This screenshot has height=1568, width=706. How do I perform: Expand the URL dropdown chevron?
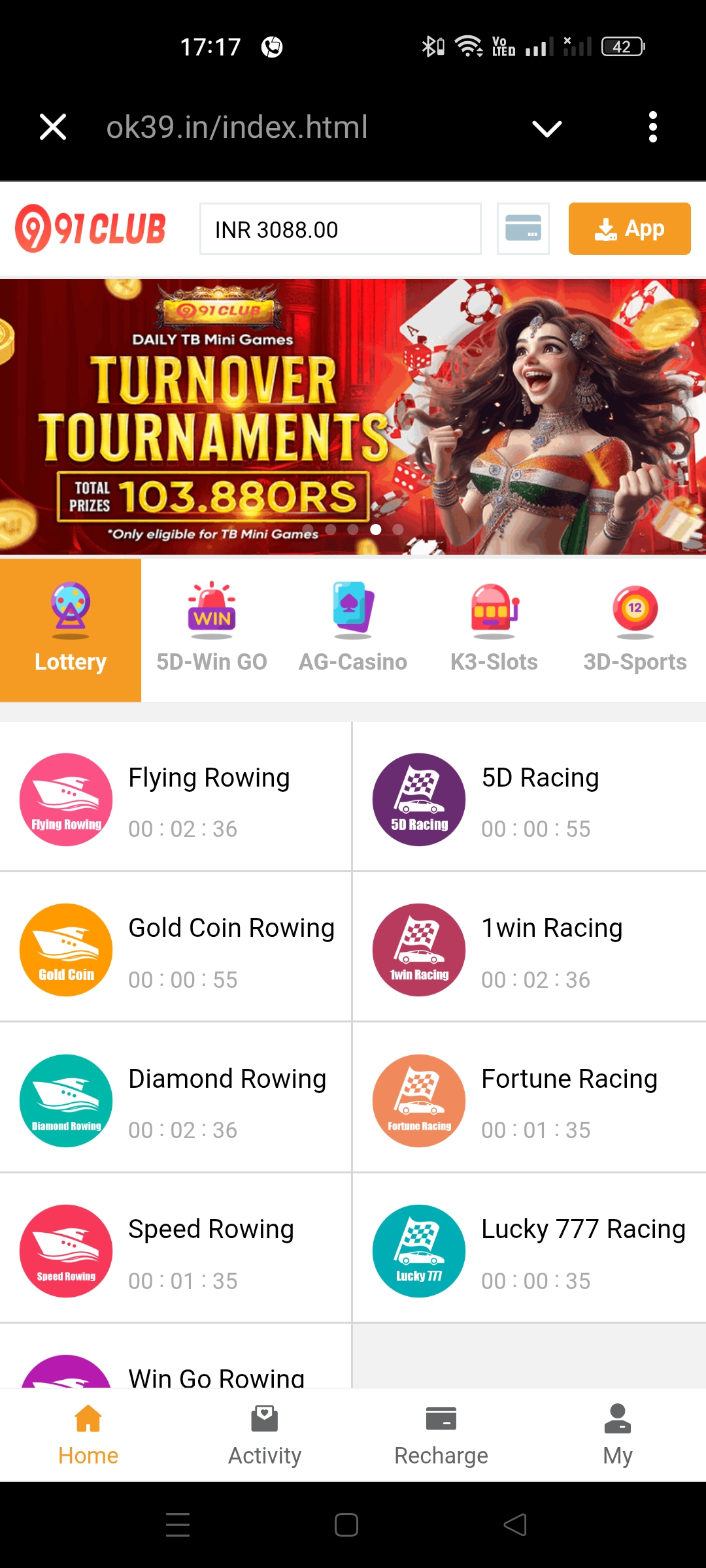(546, 128)
